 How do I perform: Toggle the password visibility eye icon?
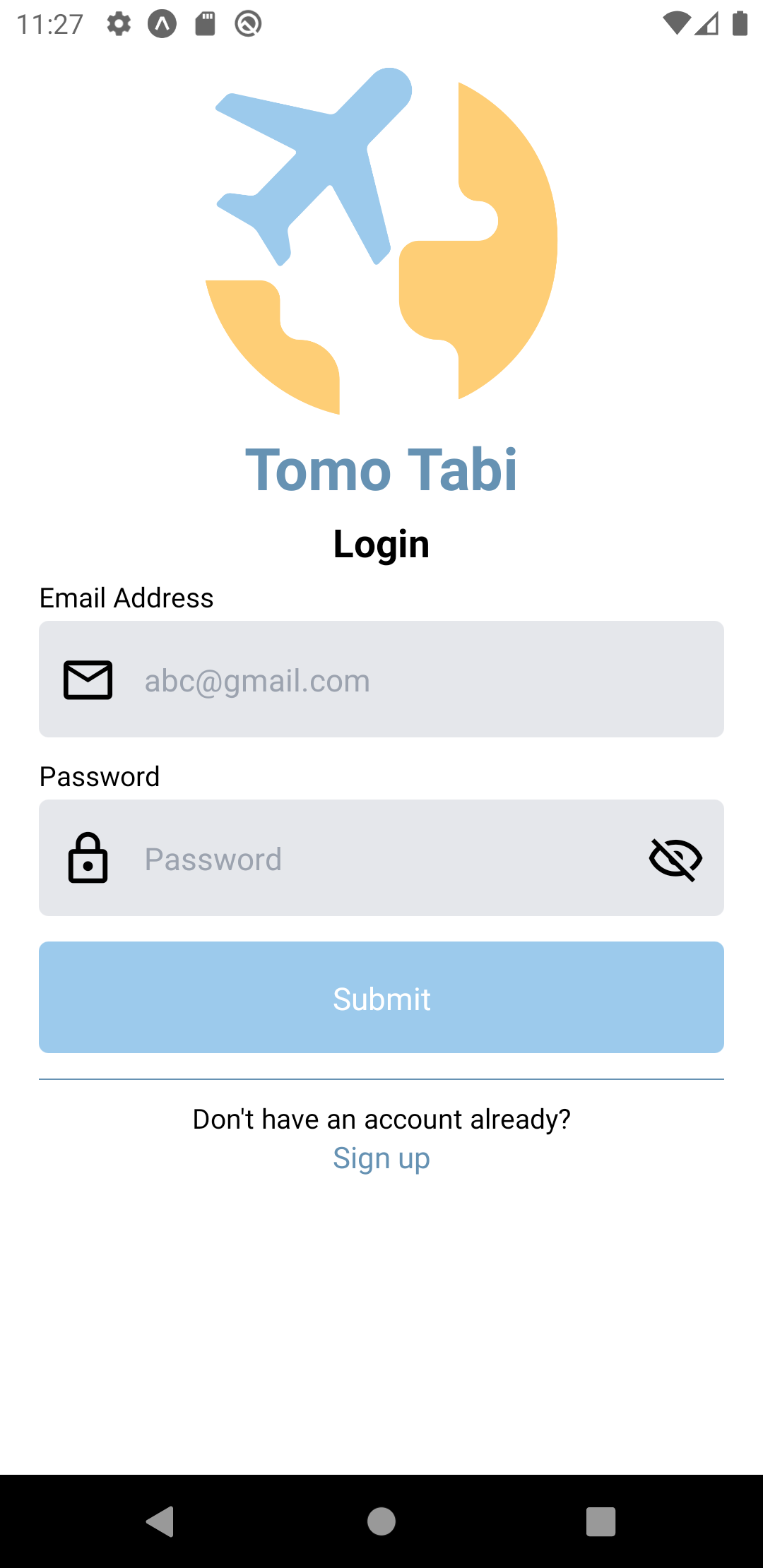pos(675,858)
